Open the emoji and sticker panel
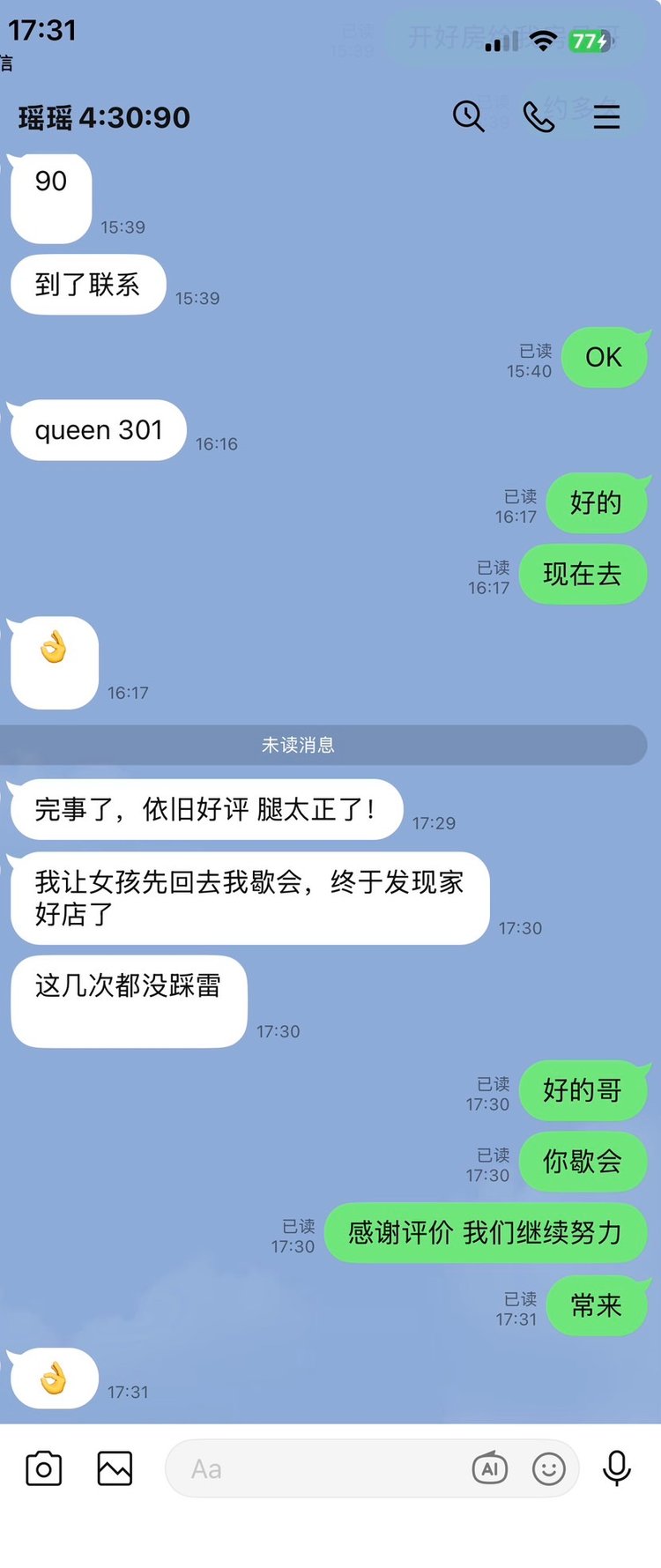 click(x=549, y=1468)
